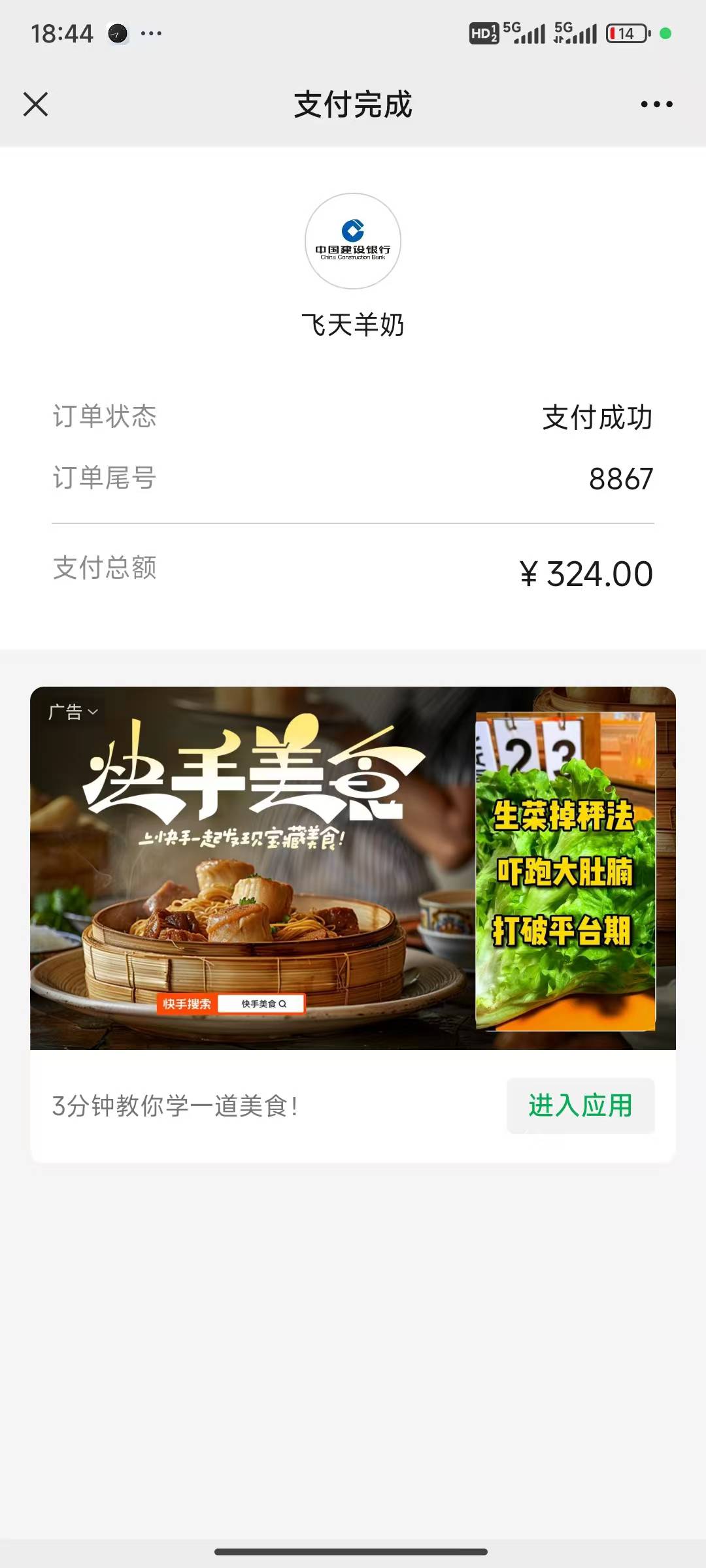Tap the 进入应用 button

[x=580, y=1105]
